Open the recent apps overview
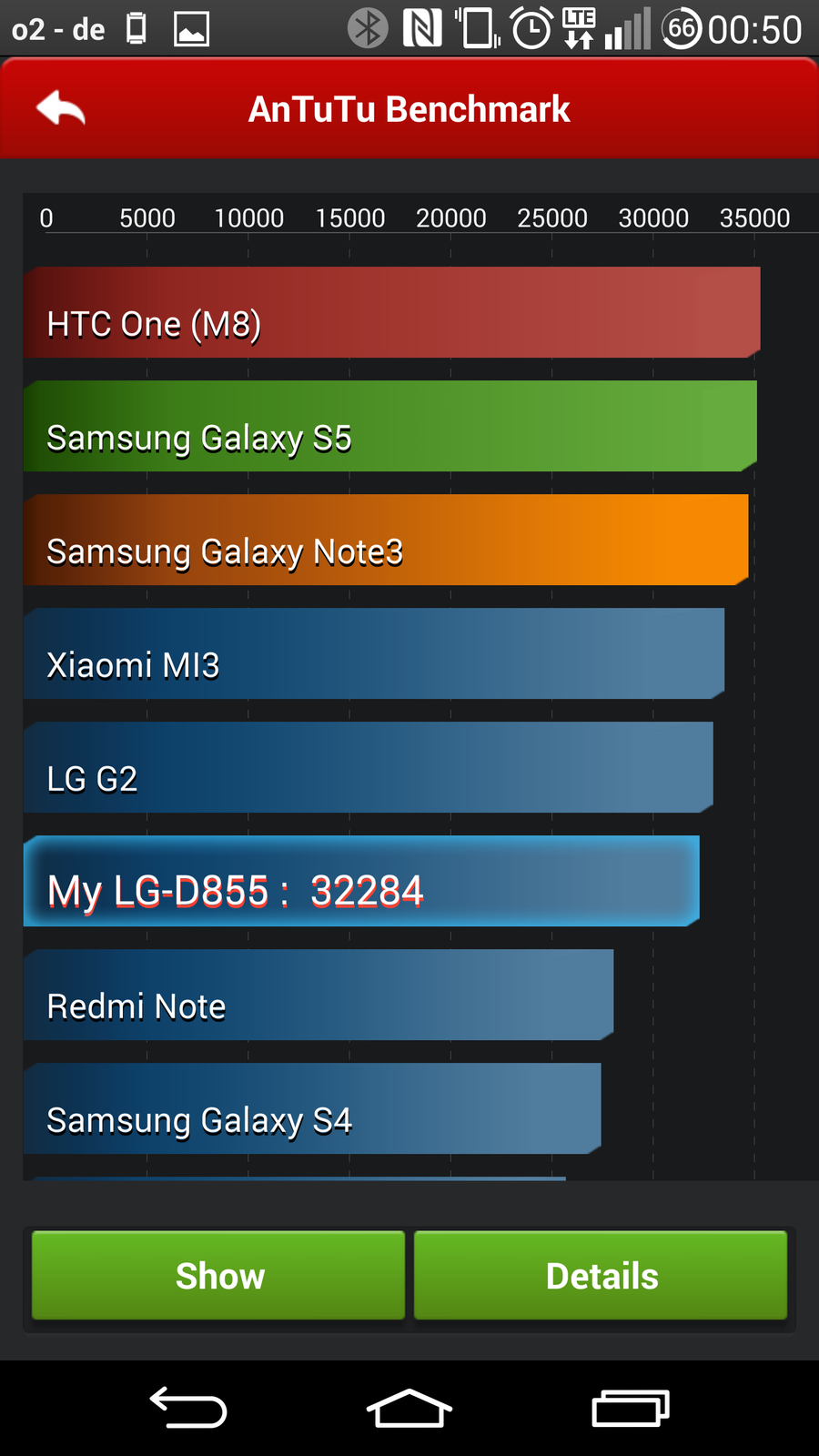819x1456 pixels. tap(631, 1408)
